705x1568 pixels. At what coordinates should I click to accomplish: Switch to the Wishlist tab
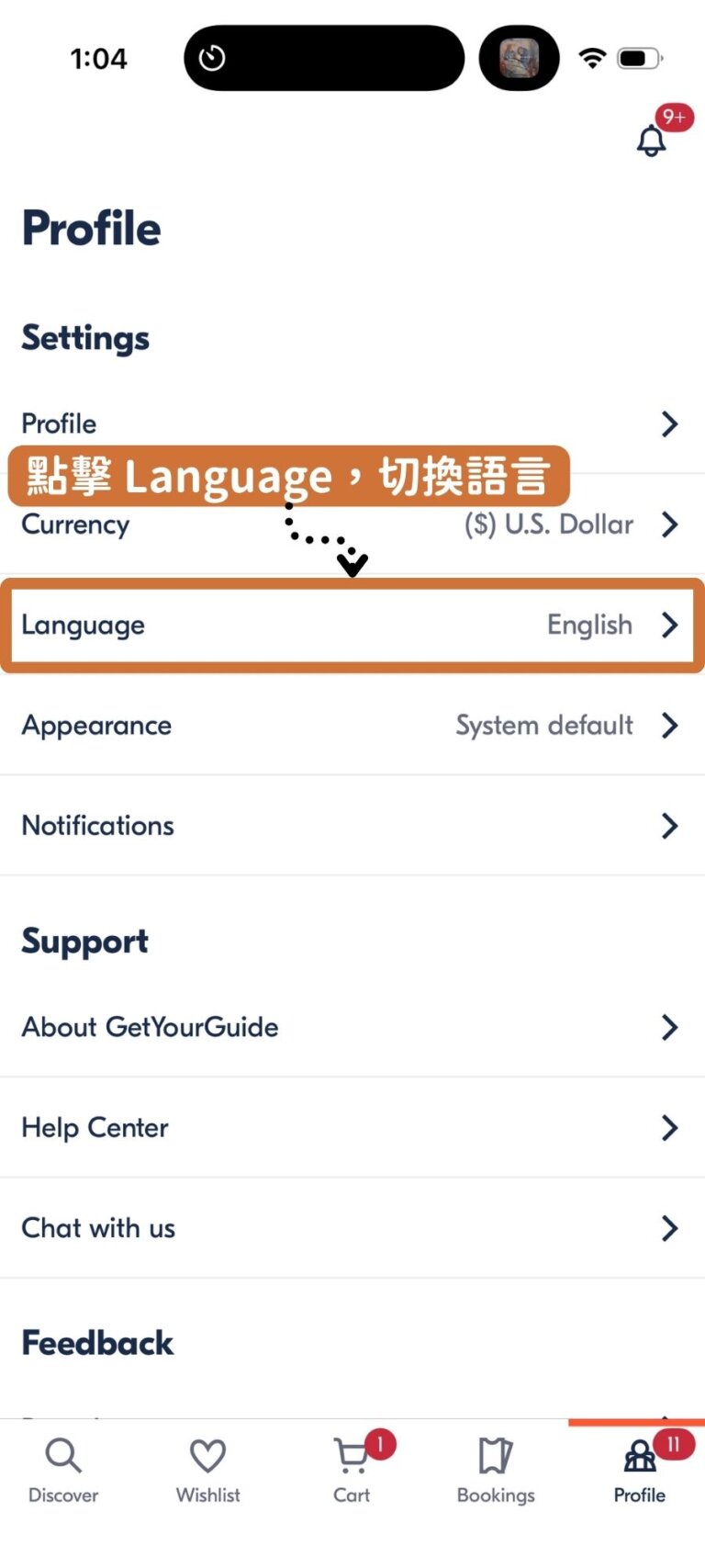click(x=208, y=1470)
